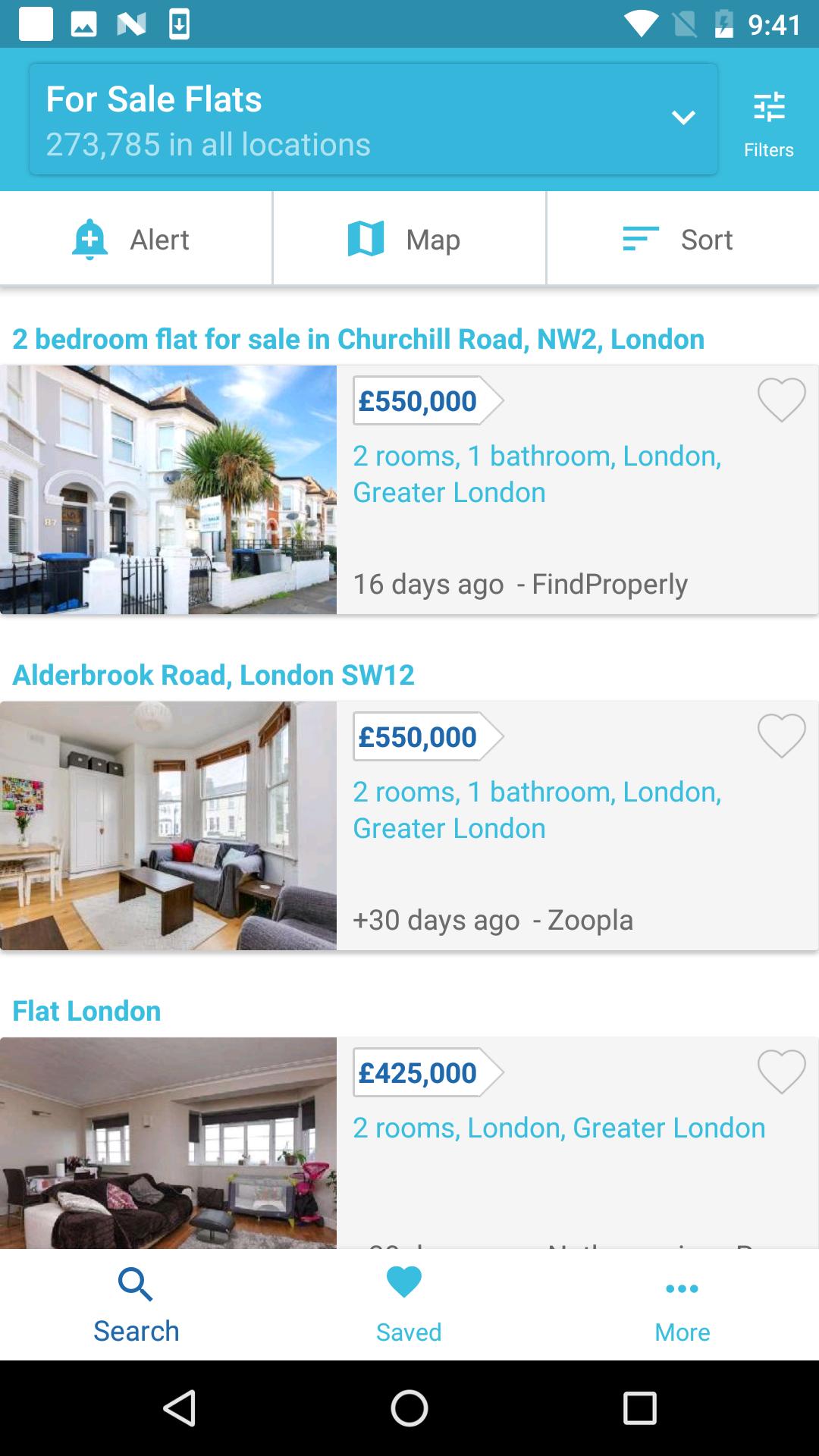Open the Filters panel
819x1456 pixels.
point(768,121)
